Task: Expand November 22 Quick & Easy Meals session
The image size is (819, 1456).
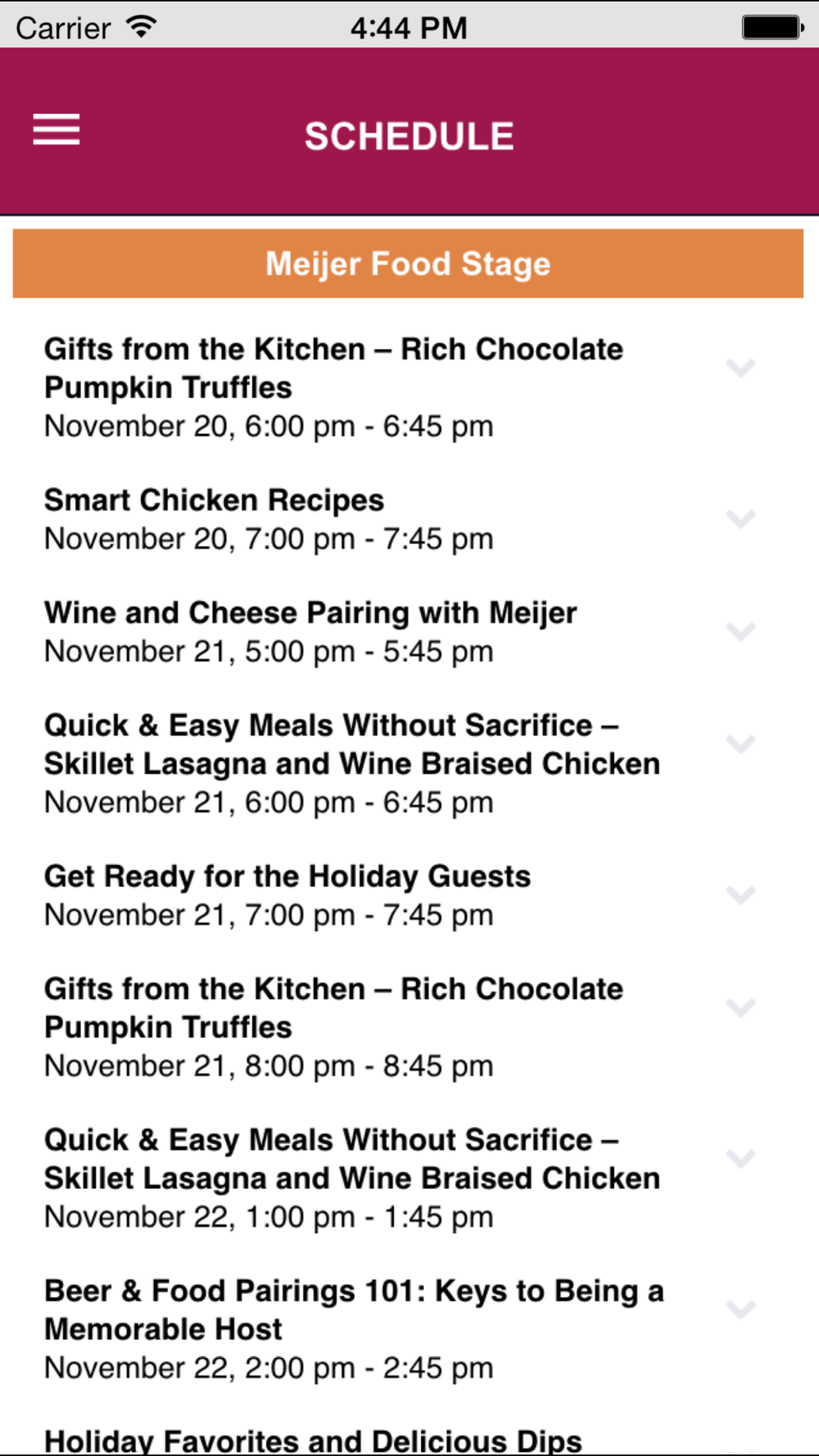Action: click(740, 1159)
